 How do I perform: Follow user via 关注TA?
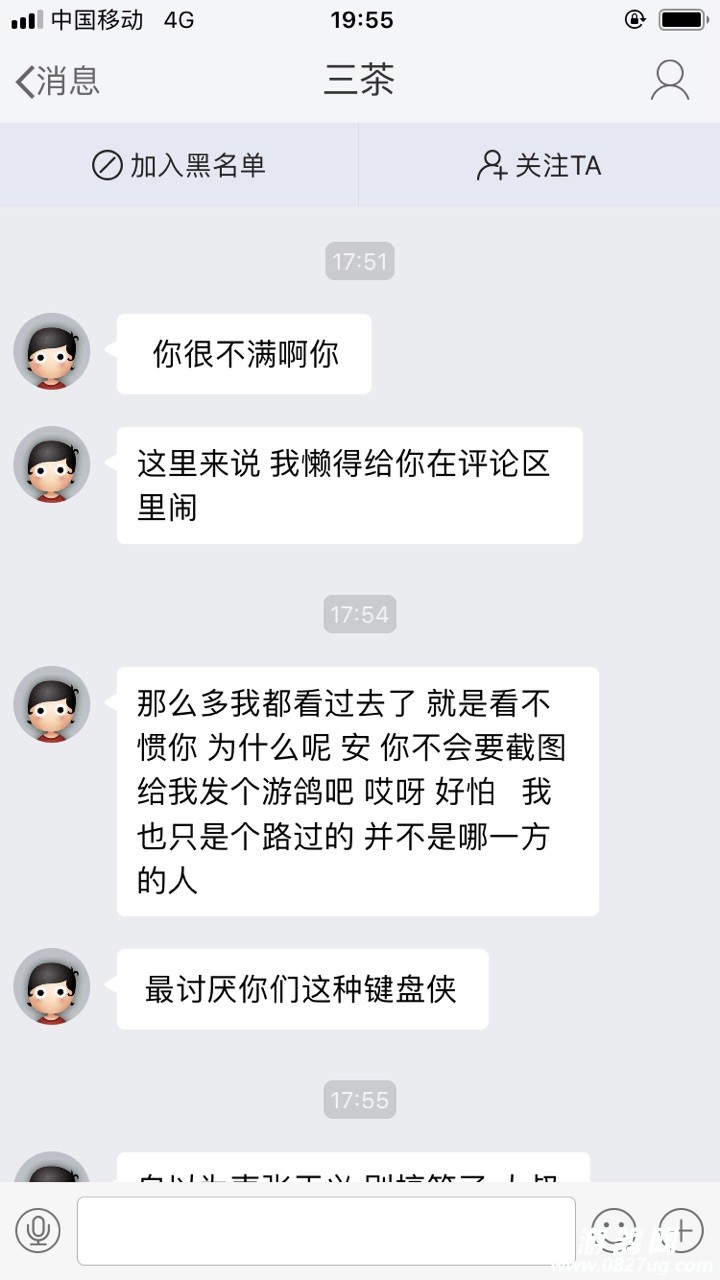[539, 165]
